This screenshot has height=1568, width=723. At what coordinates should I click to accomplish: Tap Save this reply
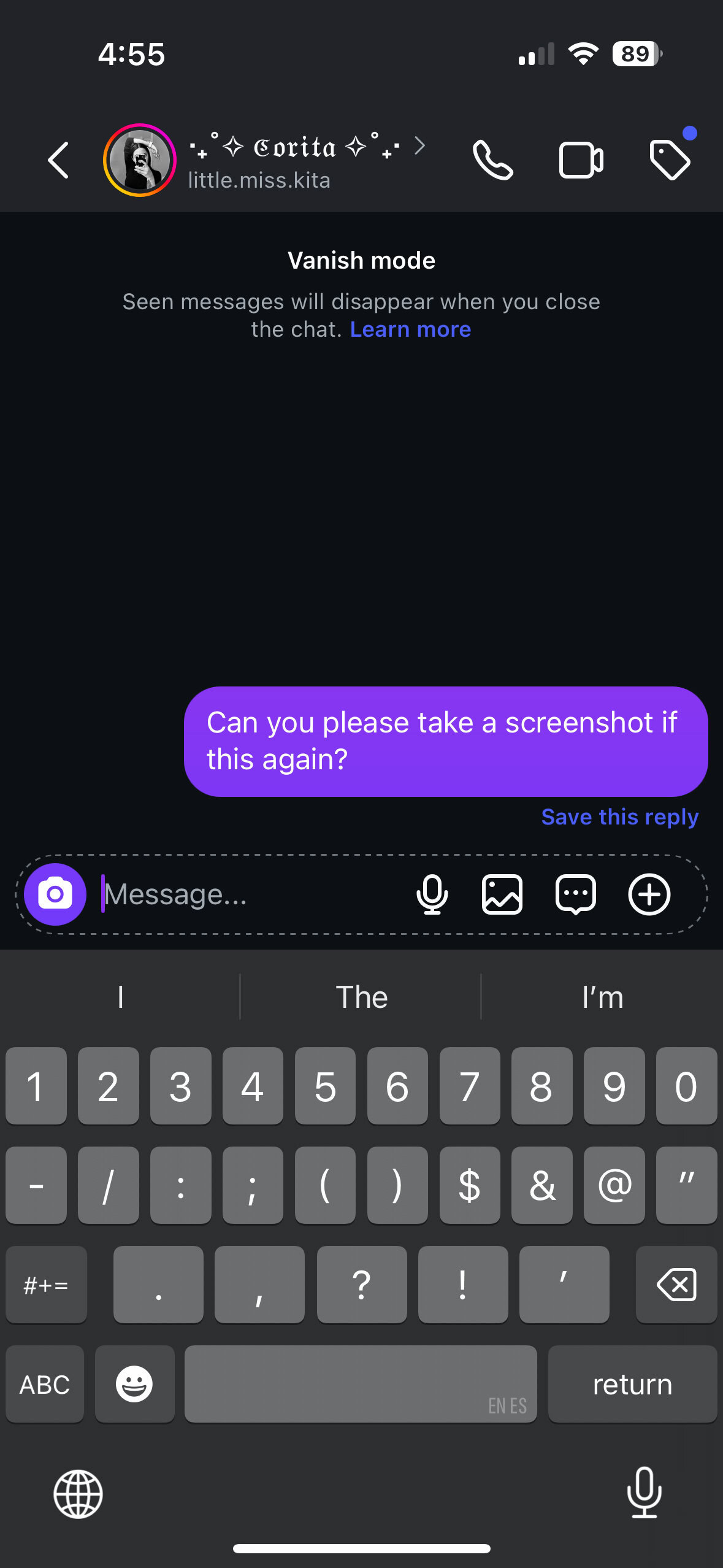619,817
